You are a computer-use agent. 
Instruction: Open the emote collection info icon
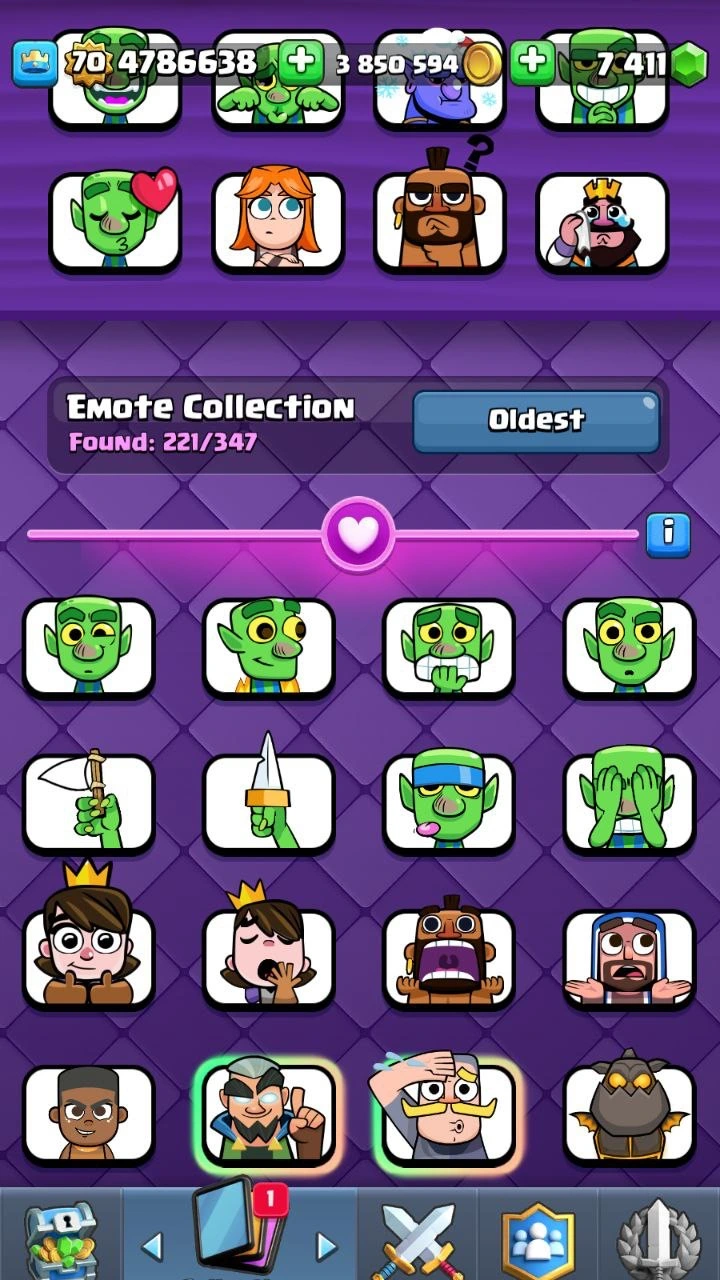[668, 535]
